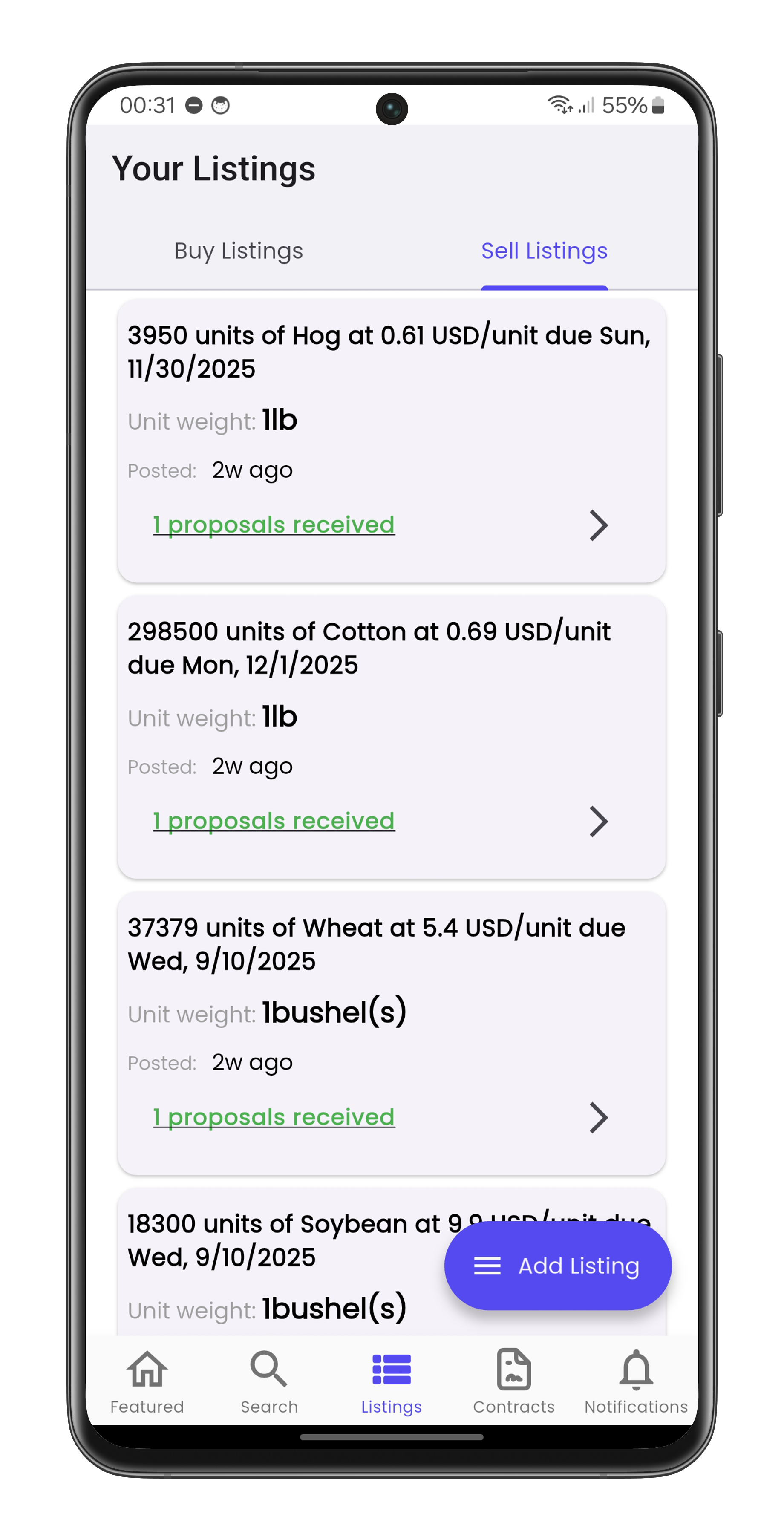
Task: View proposals received for the Wheat listing
Action: pyautogui.click(x=274, y=1116)
